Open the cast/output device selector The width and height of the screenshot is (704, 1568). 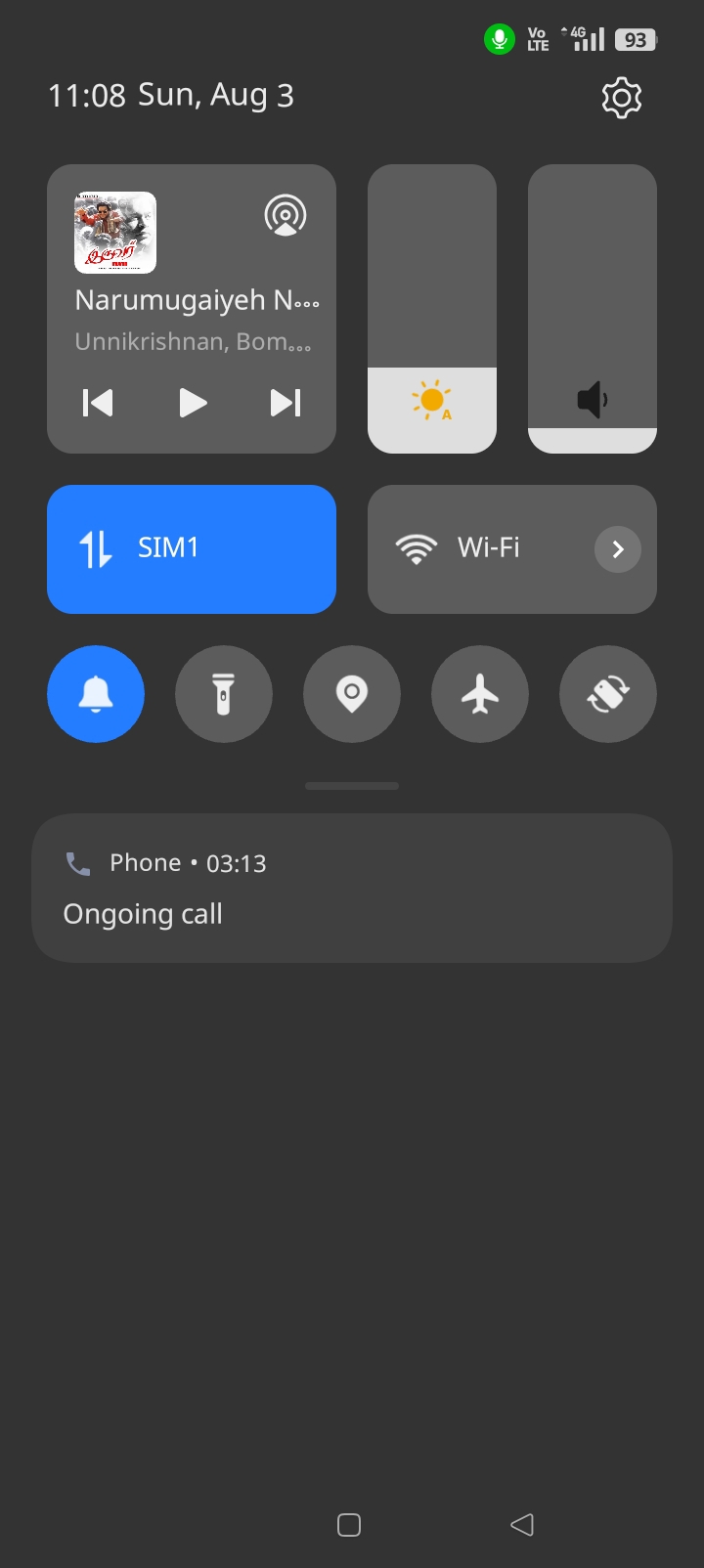(285, 217)
